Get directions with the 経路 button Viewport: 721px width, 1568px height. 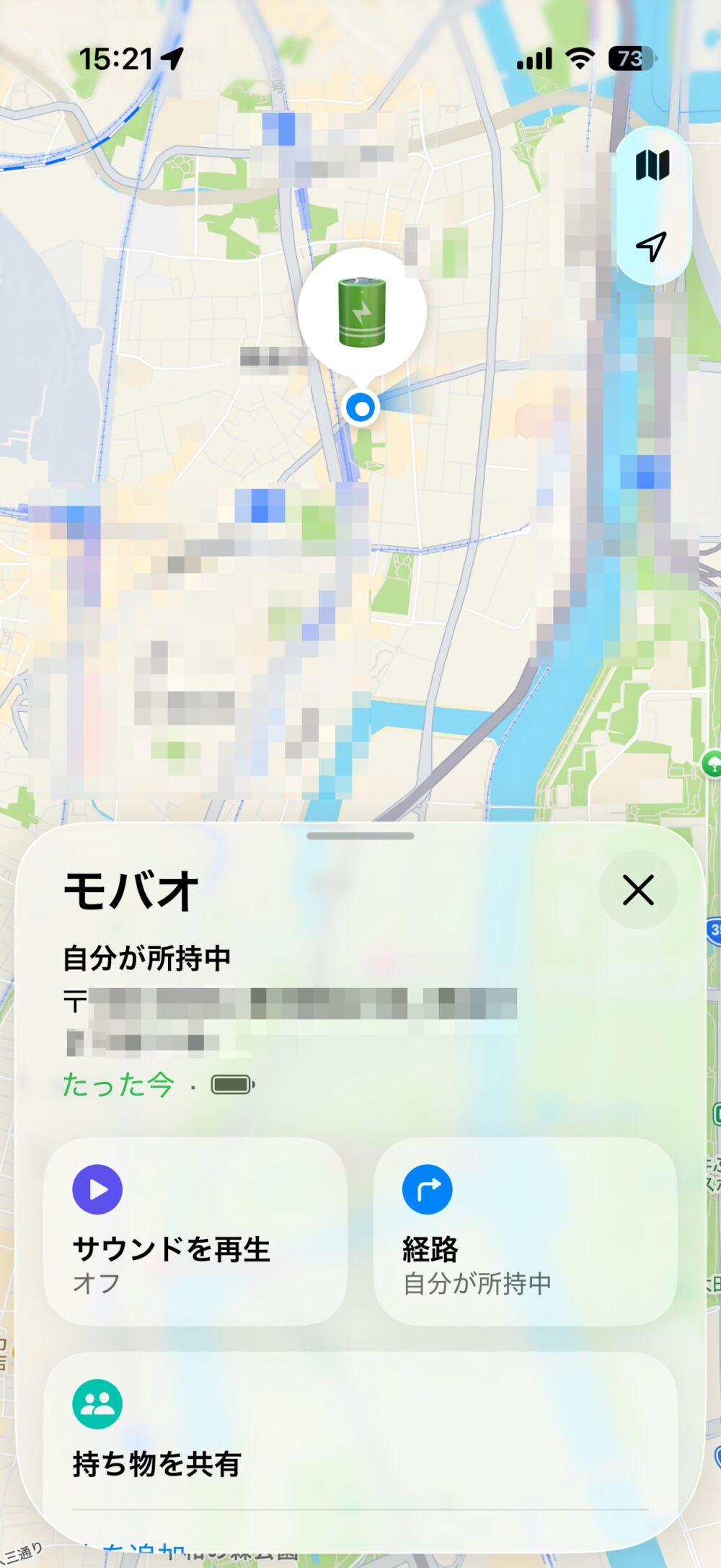[x=525, y=1232]
